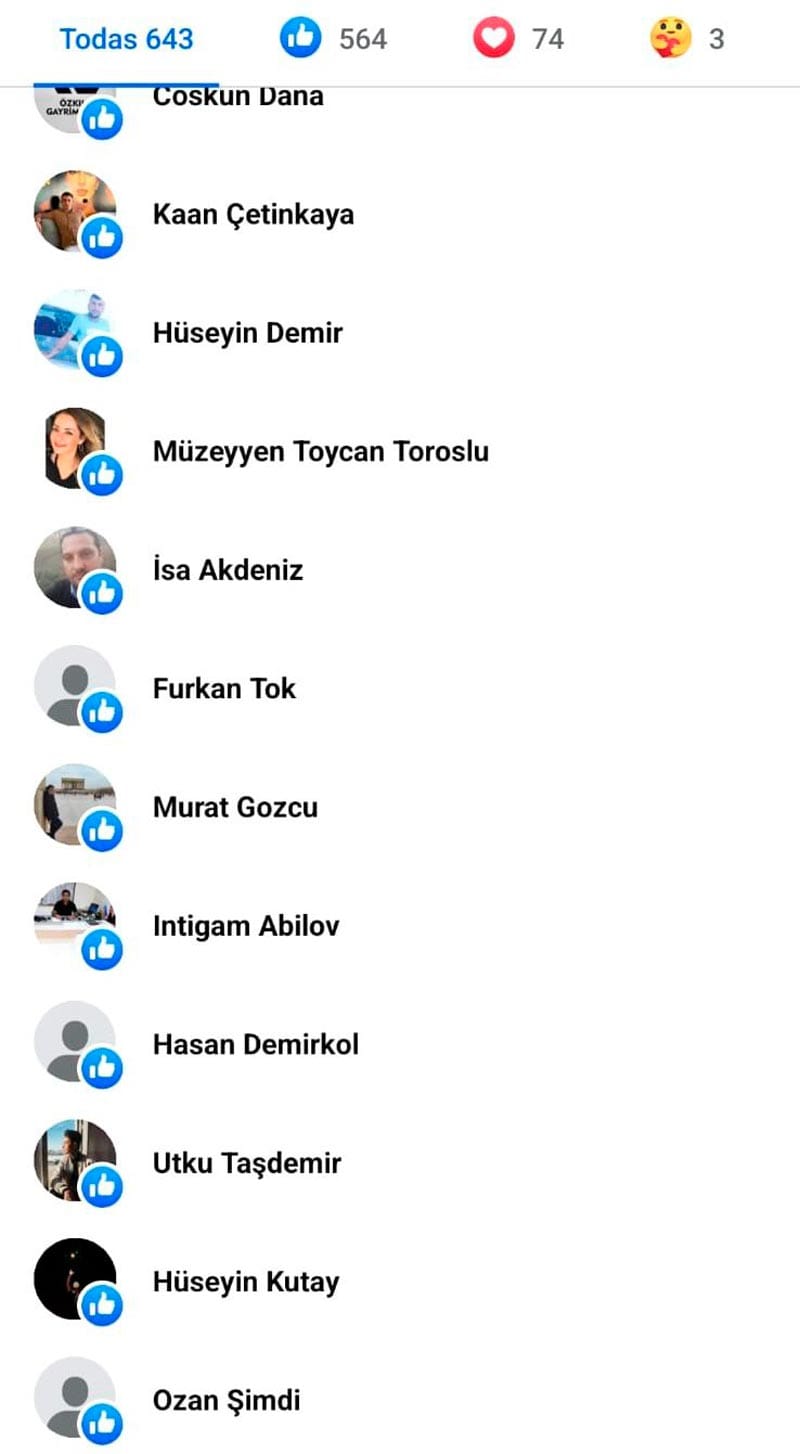Open Furkan Tok's profile
Viewport: 800px width, 1454px height.
pos(224,689)
